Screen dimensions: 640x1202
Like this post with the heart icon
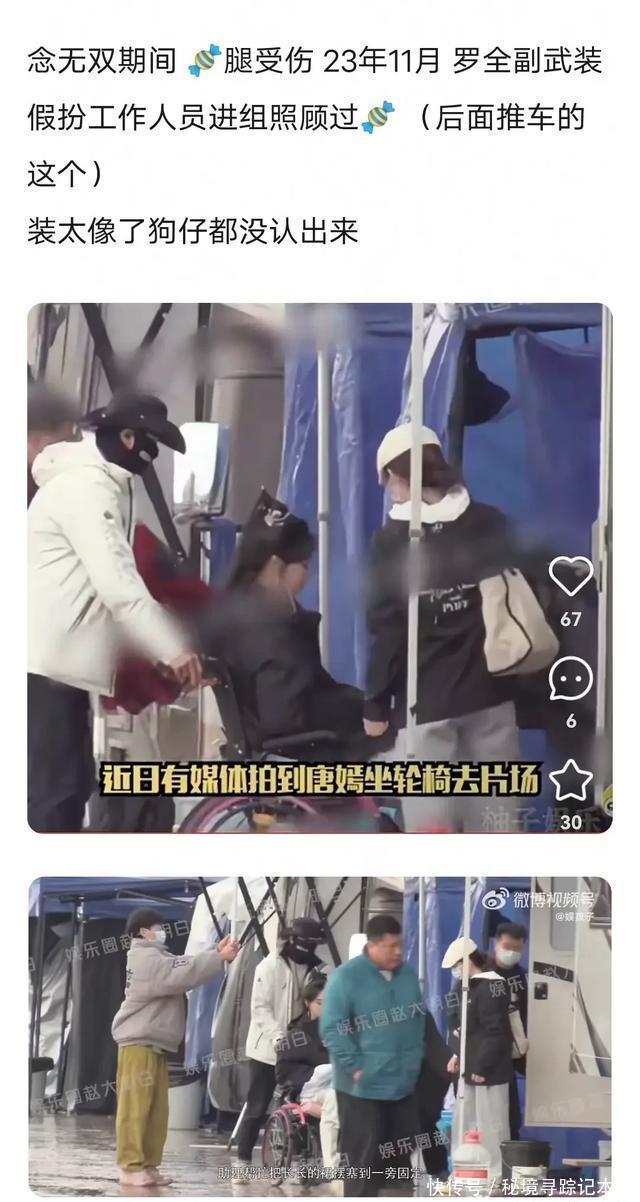571,577
